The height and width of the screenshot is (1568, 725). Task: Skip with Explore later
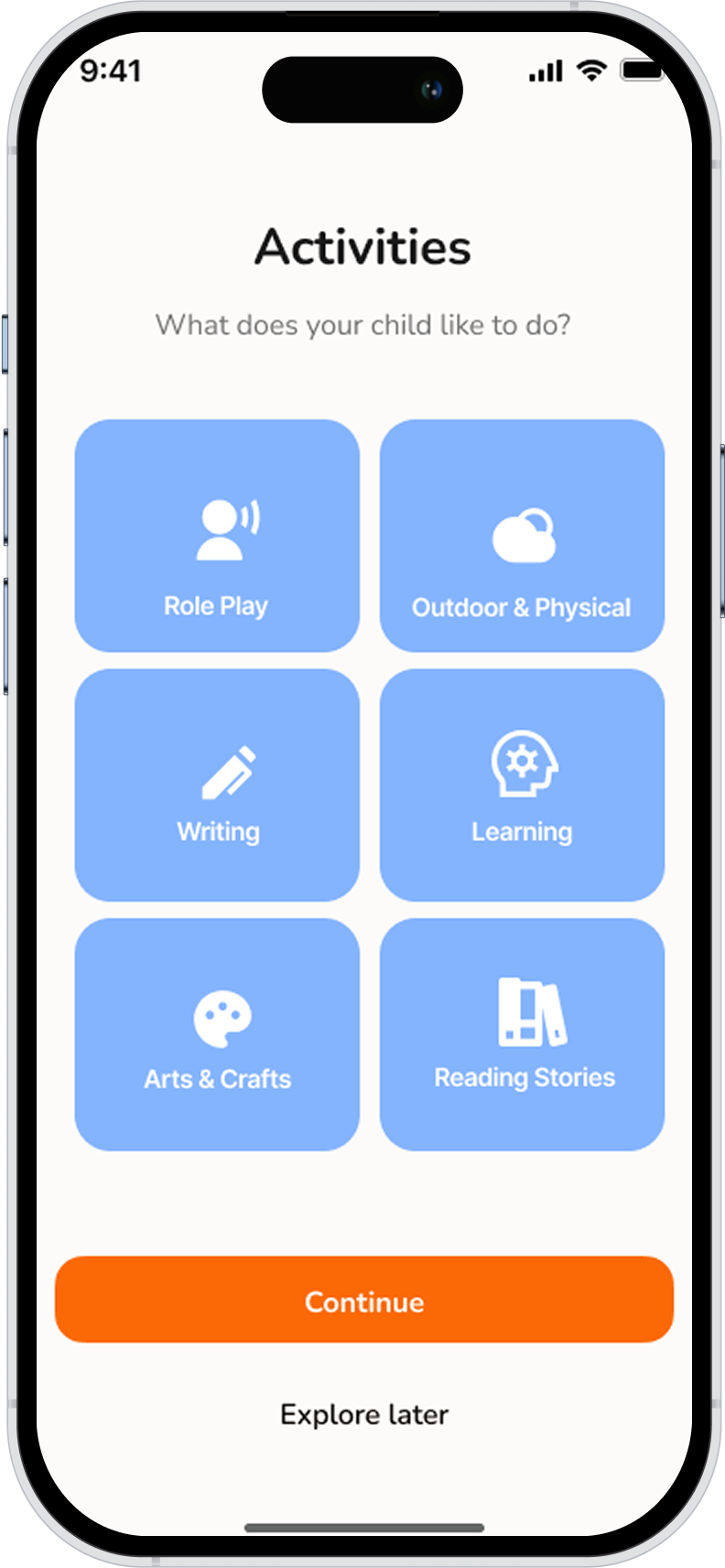(x=364, y=1414)
